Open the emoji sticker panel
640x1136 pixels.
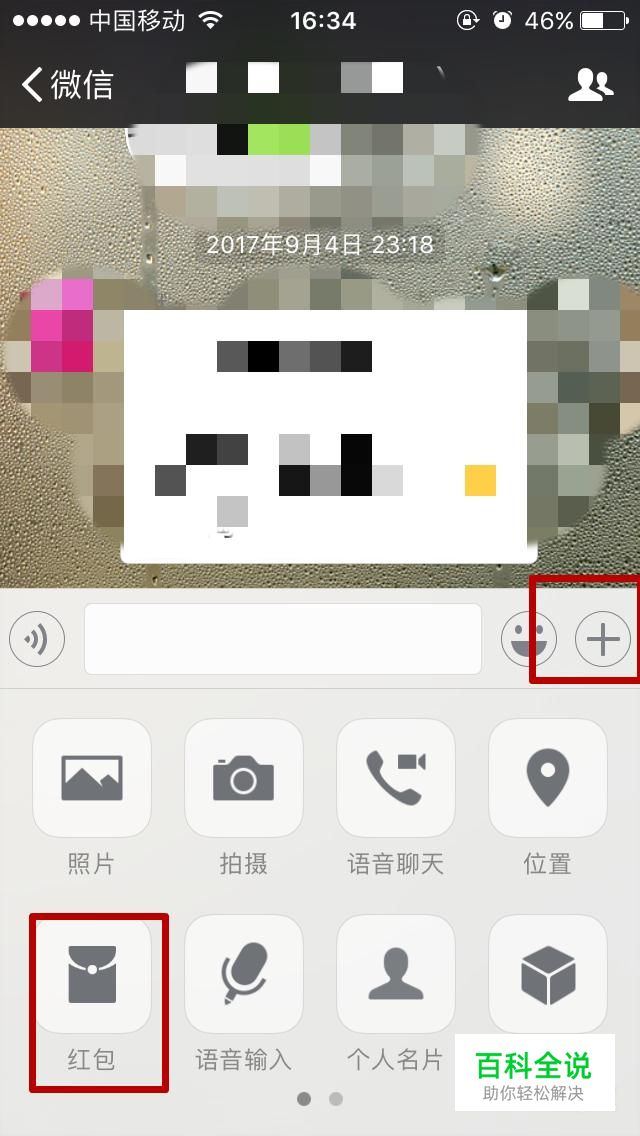click(x=528, y=639)
